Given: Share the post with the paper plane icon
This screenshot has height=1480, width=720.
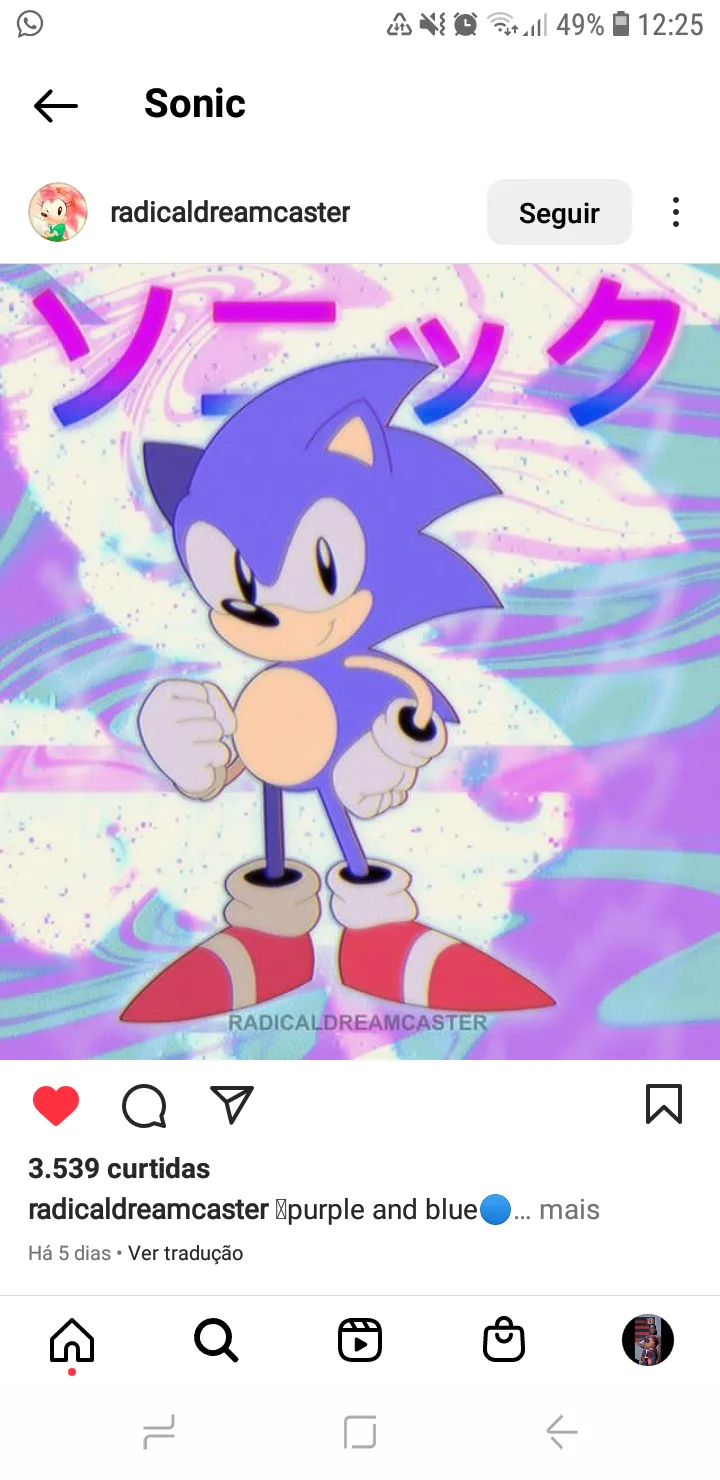Looking at the screenshot, I should click(x=232, y=1105).
